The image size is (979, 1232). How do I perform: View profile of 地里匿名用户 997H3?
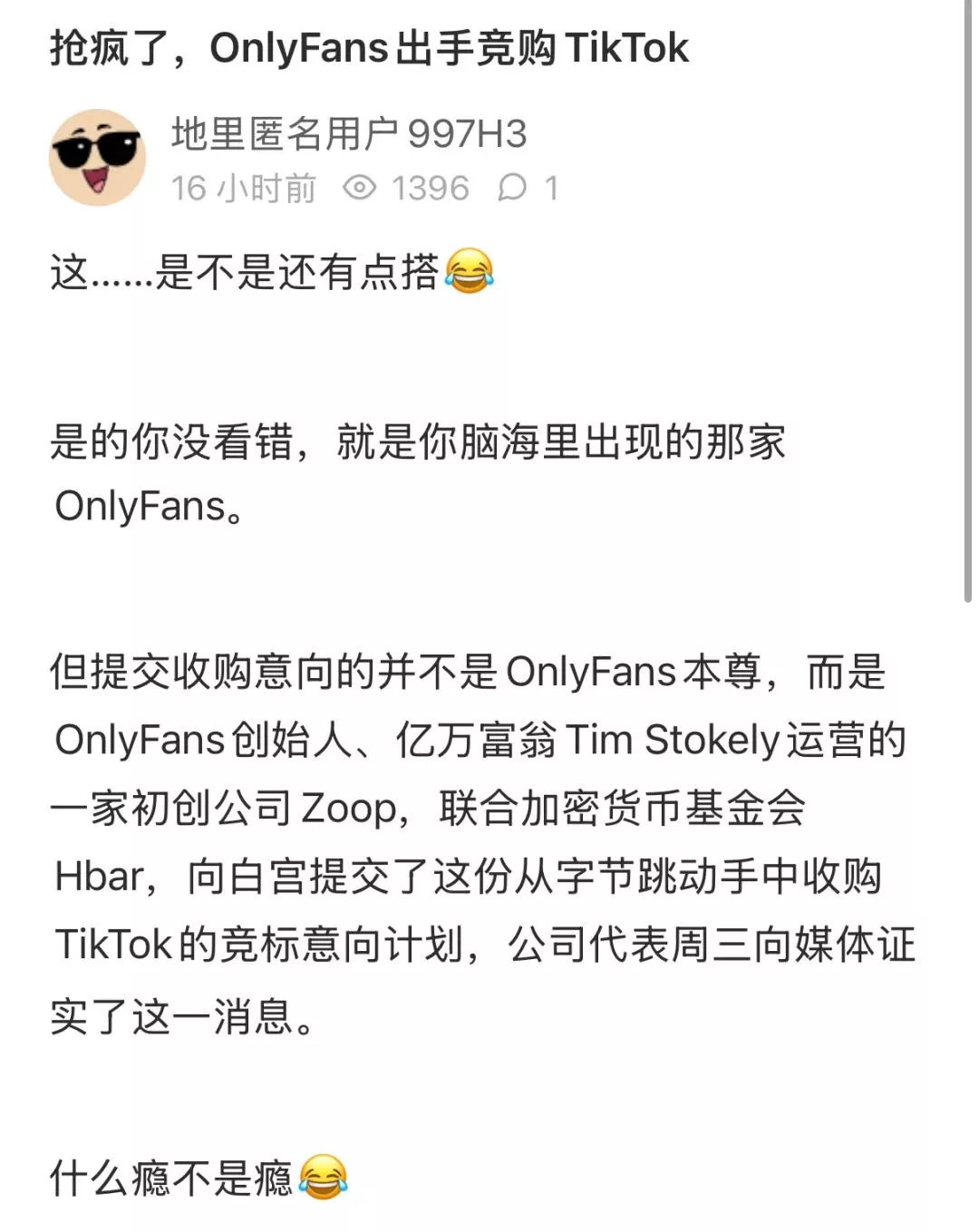pos(349,134)
